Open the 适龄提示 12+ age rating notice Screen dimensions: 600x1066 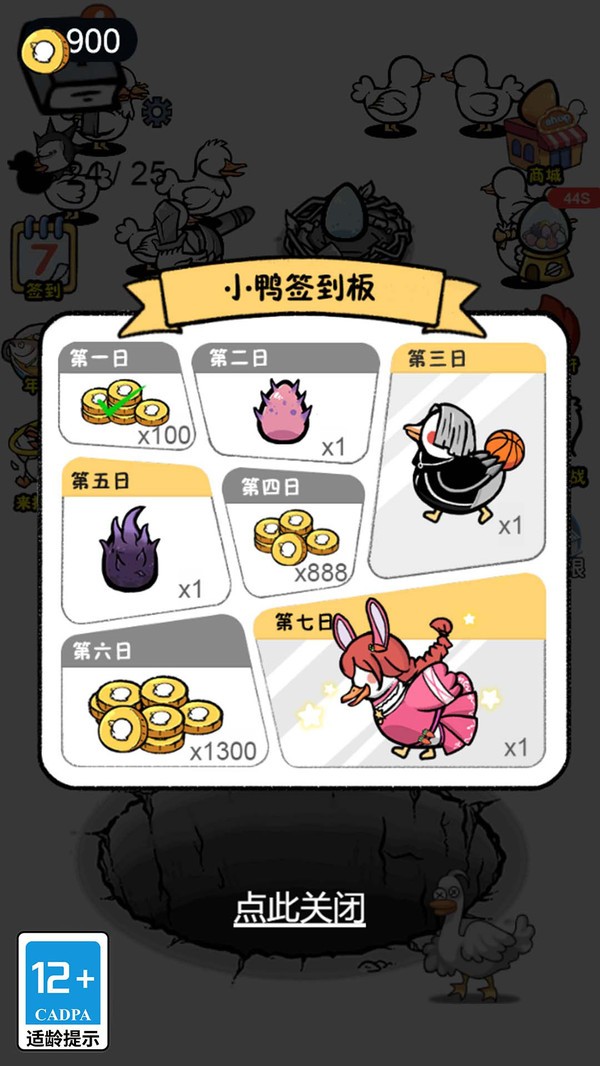point(63,990)
